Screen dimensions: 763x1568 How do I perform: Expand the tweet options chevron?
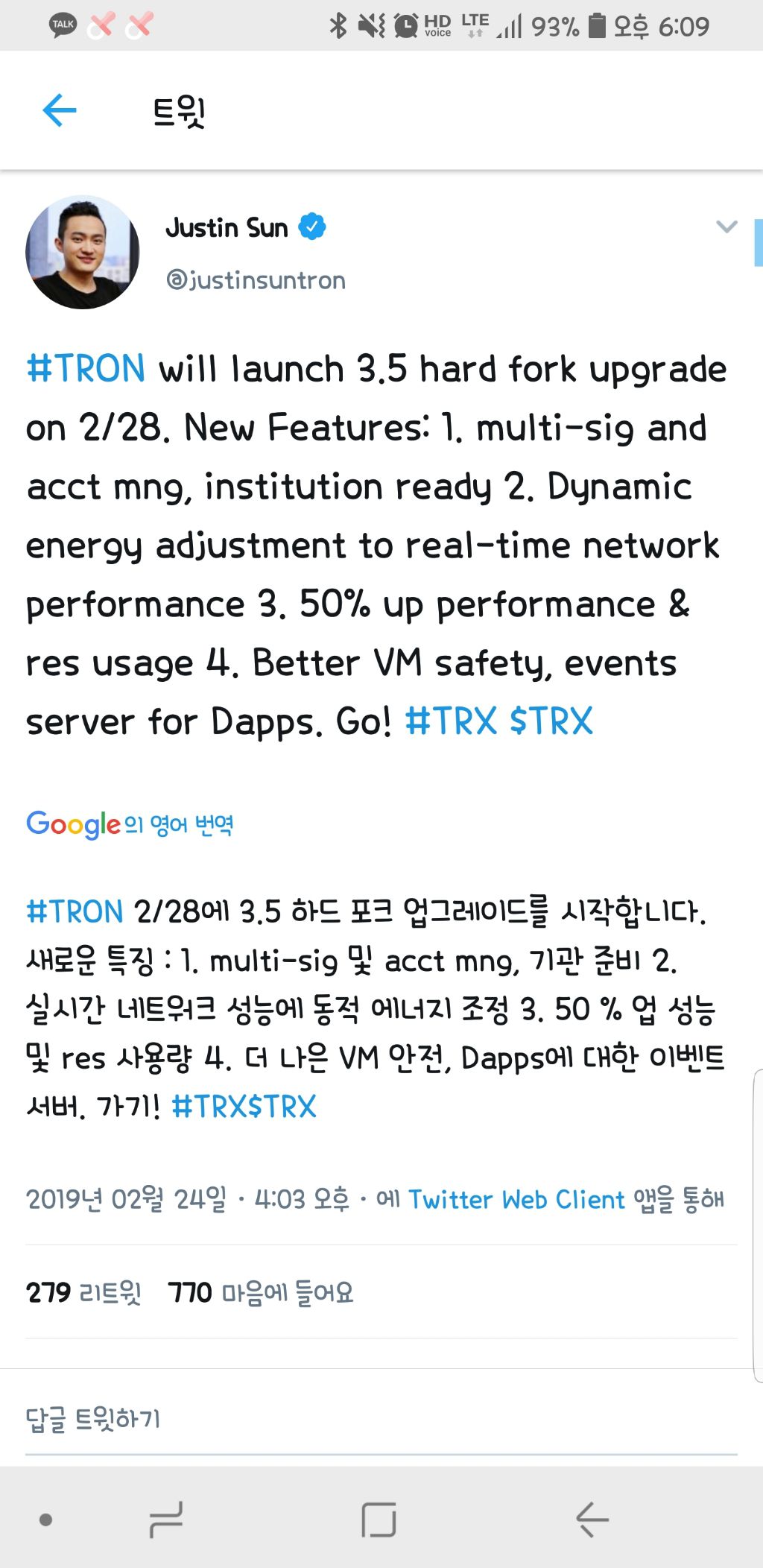pos(726,227)
